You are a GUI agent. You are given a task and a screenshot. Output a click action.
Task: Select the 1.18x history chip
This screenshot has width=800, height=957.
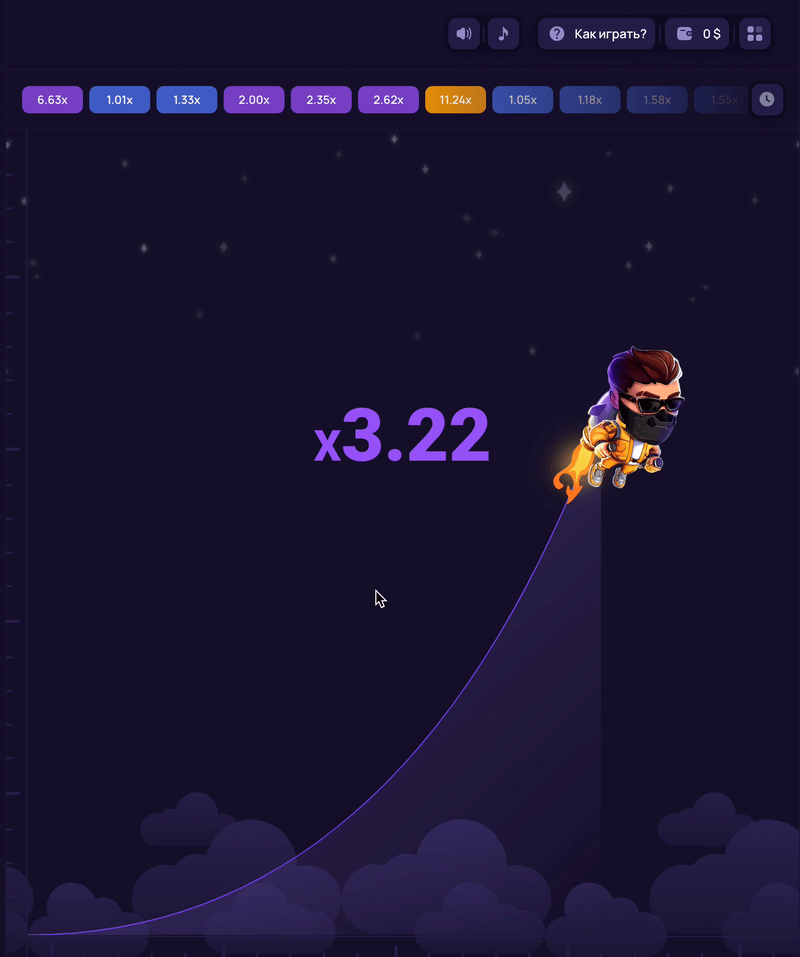coord(589,100)
